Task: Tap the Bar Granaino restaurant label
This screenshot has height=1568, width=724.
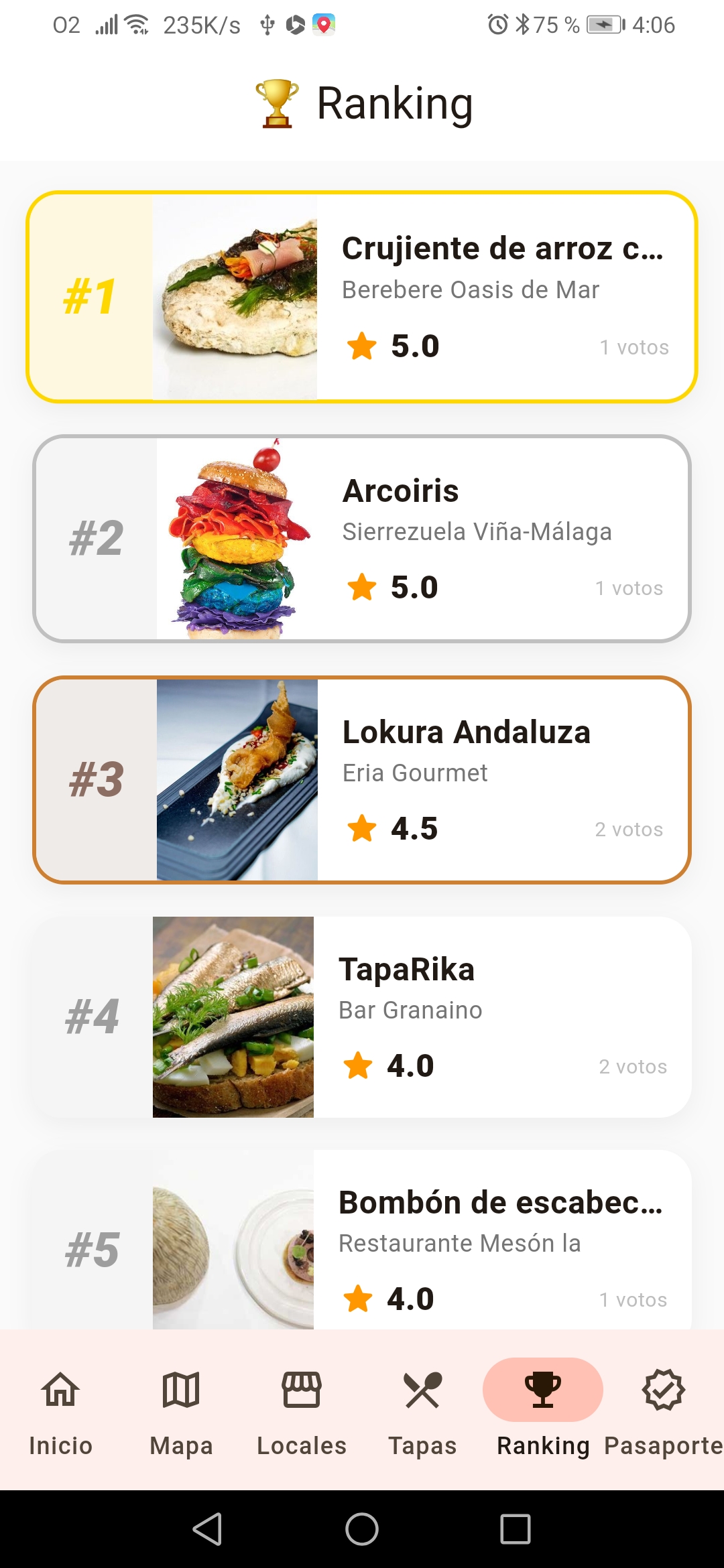Action: [x=410, y=1010]
